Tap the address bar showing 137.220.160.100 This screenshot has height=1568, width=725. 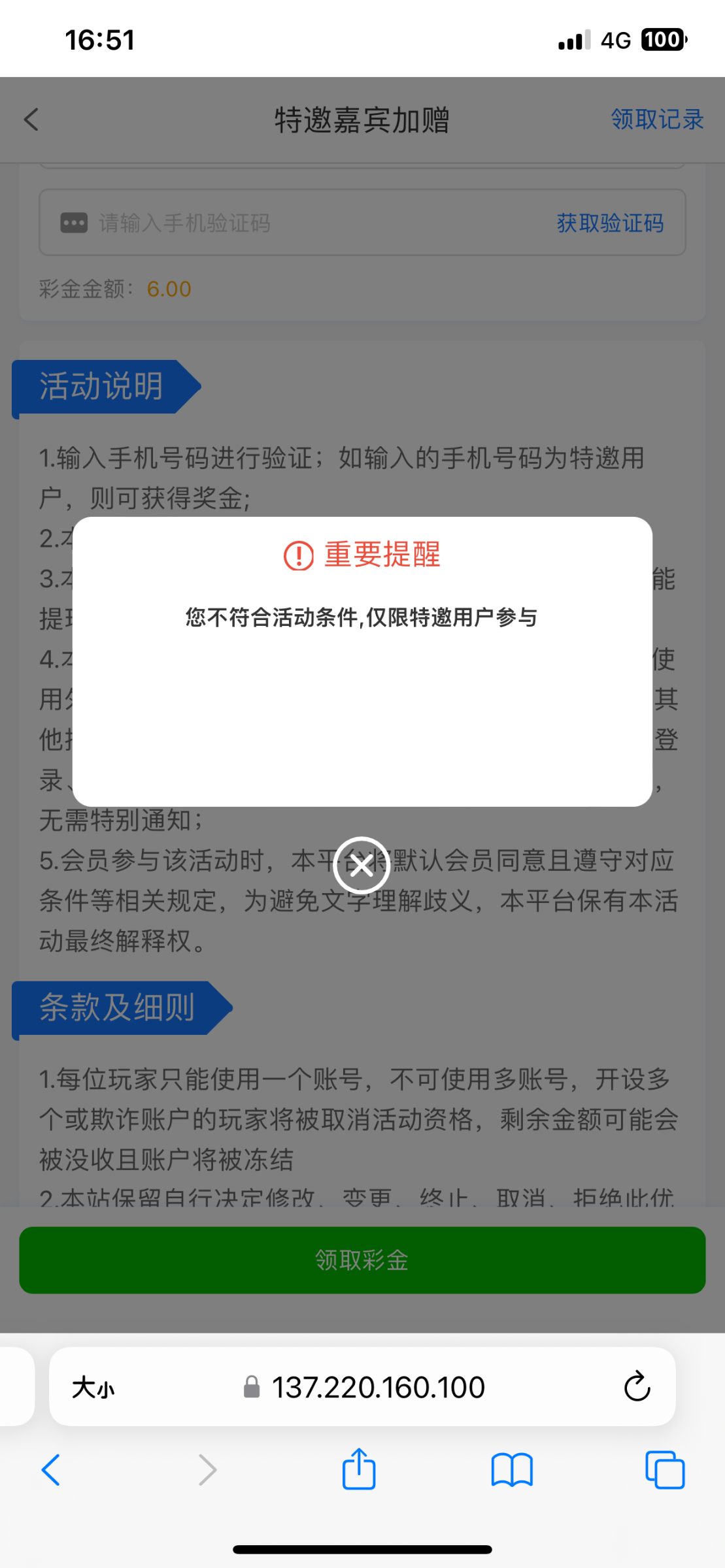point(378,1387)
